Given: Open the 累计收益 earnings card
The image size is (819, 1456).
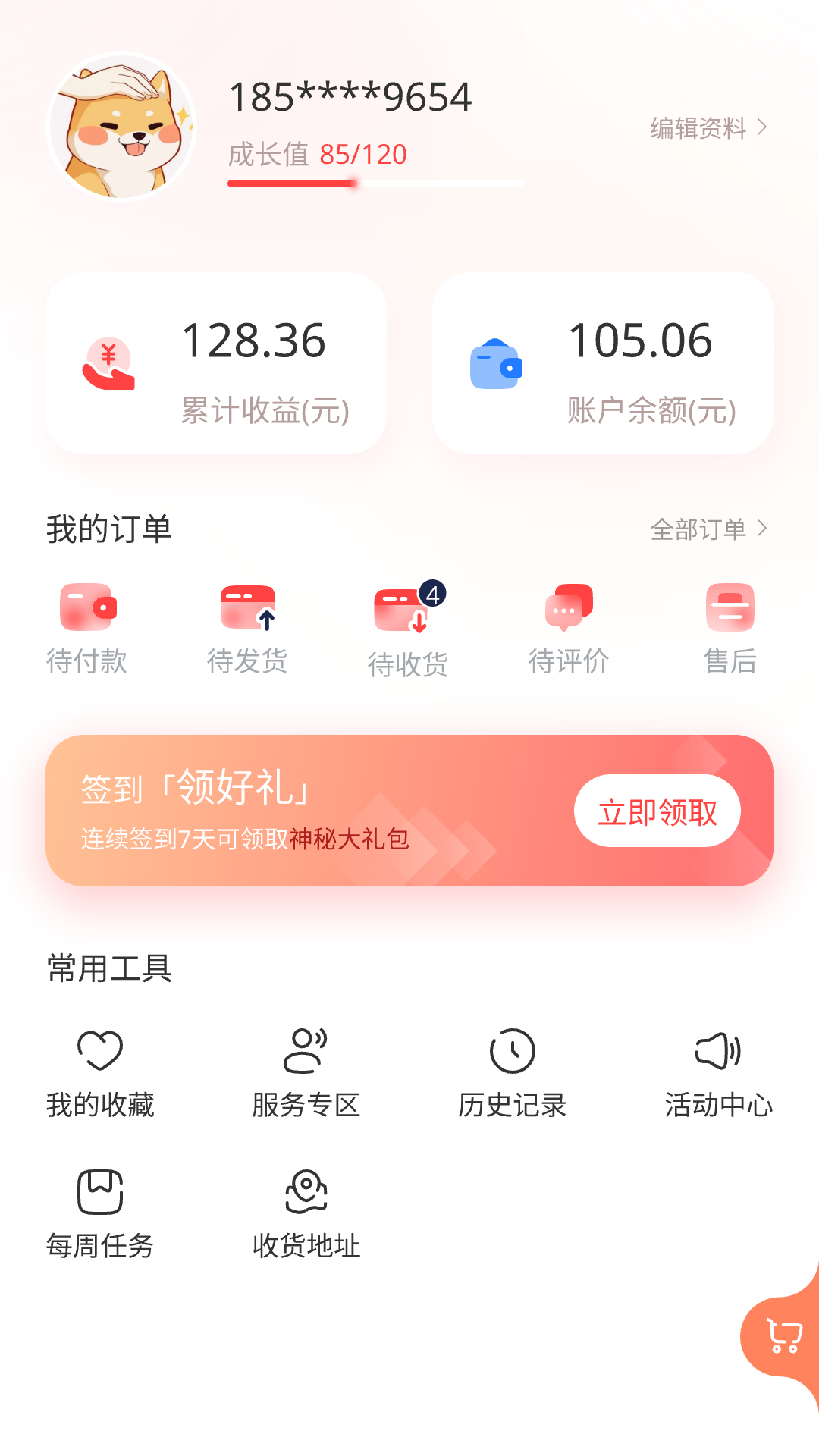Looking at the screenshot, I should [x=216, y=363].
